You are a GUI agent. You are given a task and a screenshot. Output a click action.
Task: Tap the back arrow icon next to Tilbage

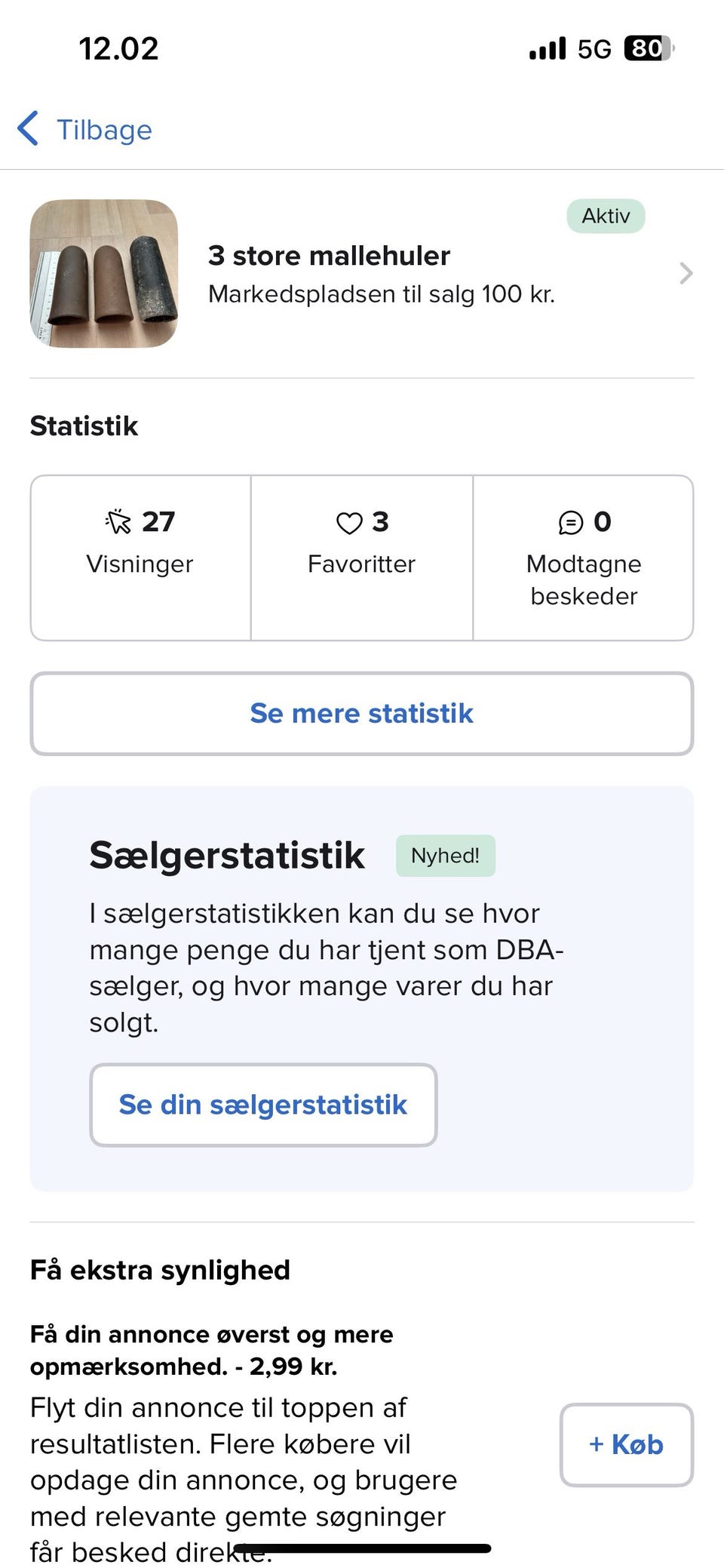(x=28, y=128)
